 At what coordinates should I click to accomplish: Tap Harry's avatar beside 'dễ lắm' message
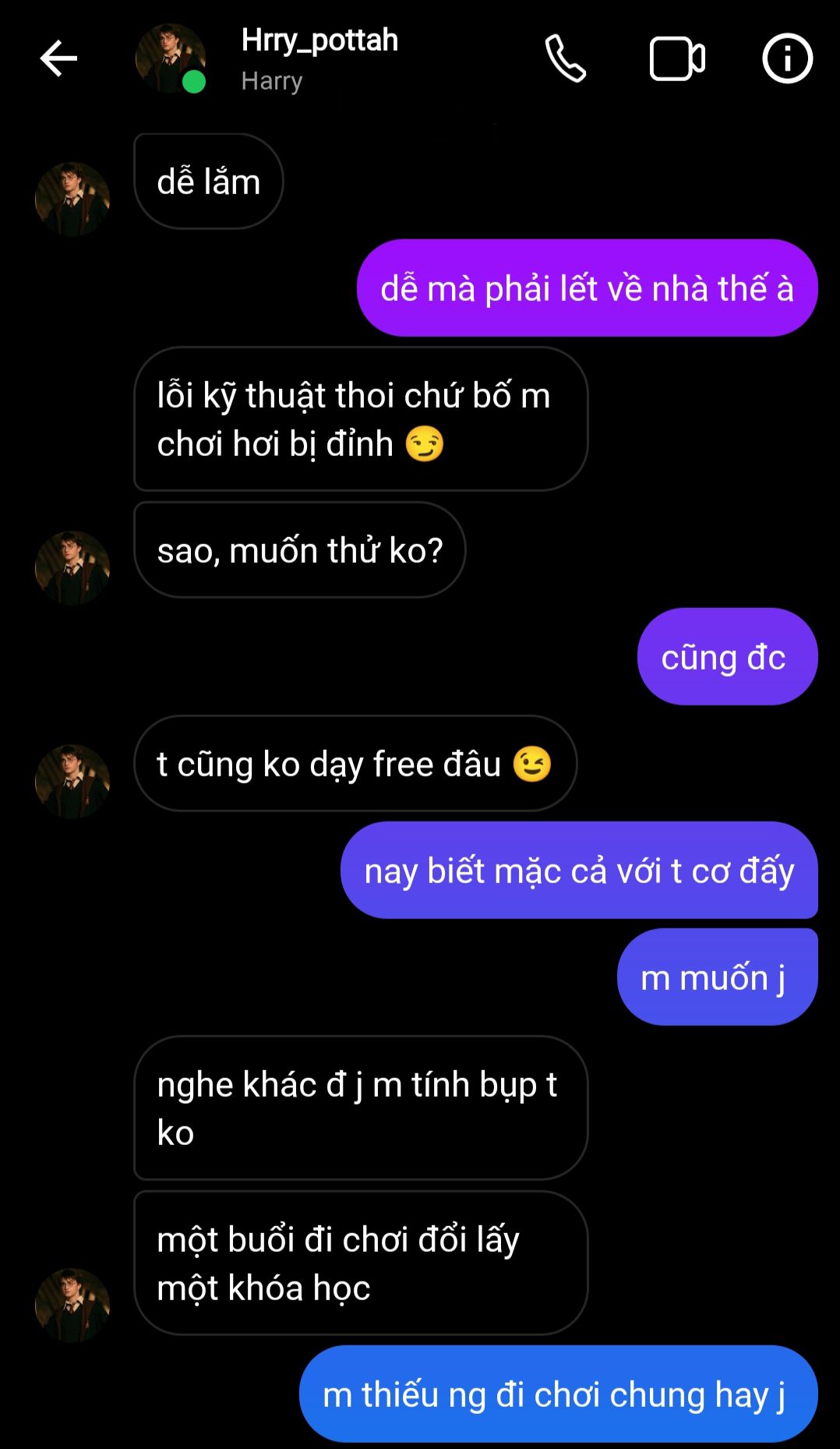pos(72,199)
